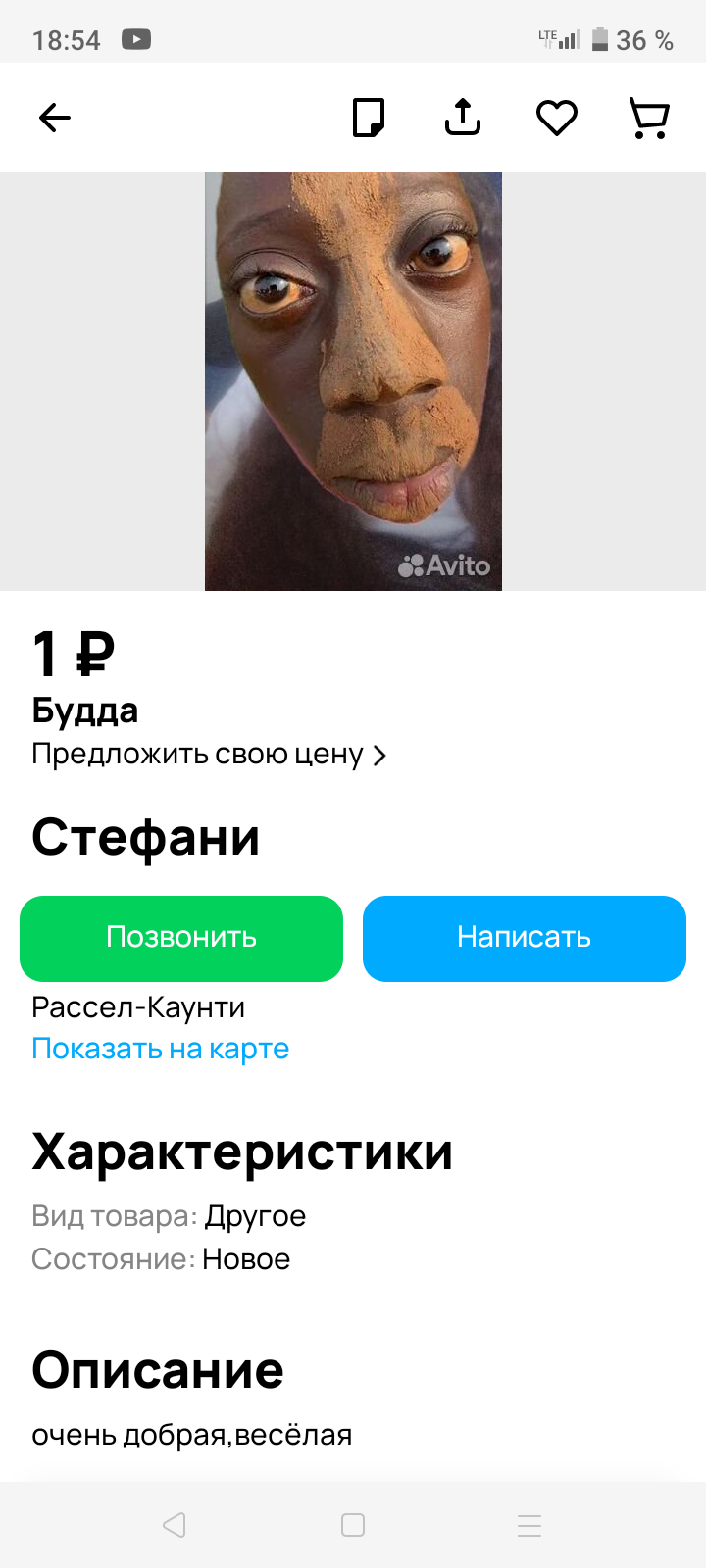The height and width of the screenshot is (1568, 706).
Task: Add listing to favorites with heart
Action: tap(556, 119)
